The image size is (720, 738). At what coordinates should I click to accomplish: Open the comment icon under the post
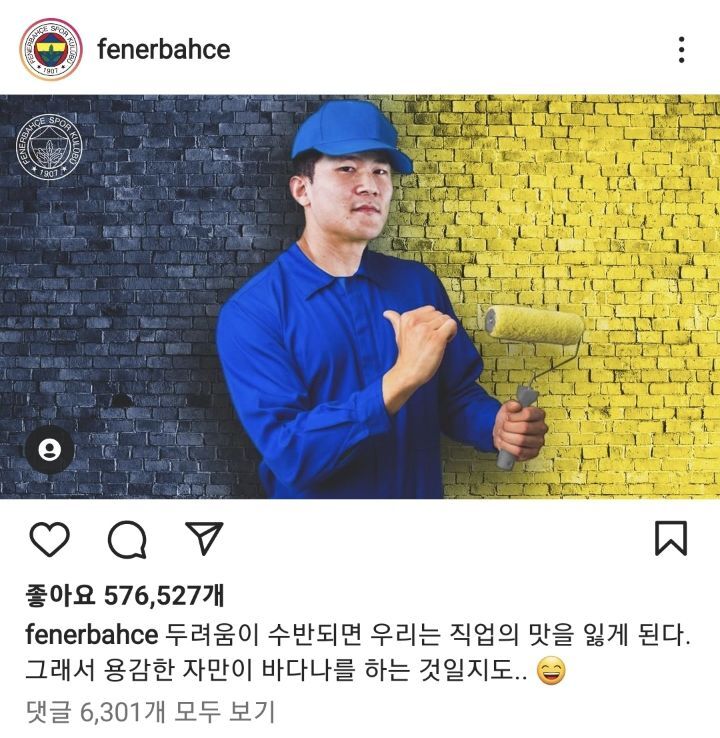point(127,540)
